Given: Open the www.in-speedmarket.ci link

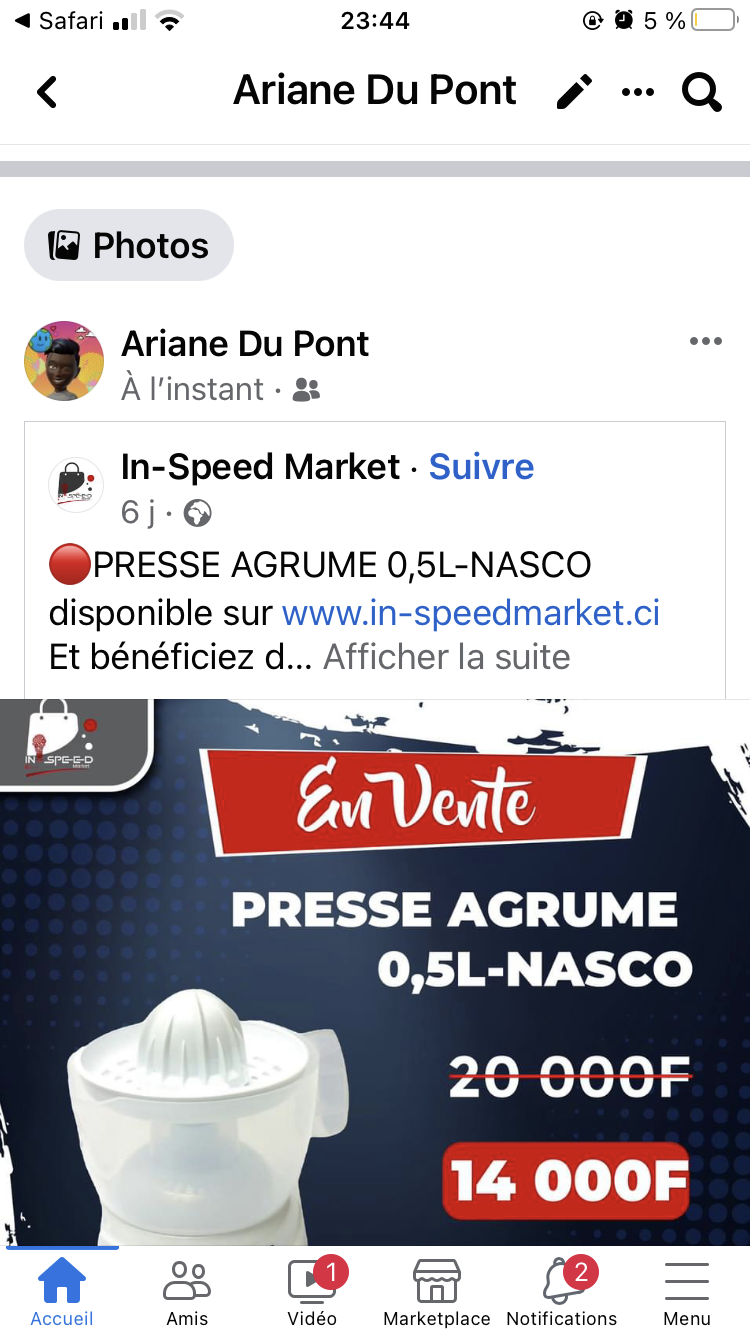Looking at the screenshot, I should tap(470, 612).
